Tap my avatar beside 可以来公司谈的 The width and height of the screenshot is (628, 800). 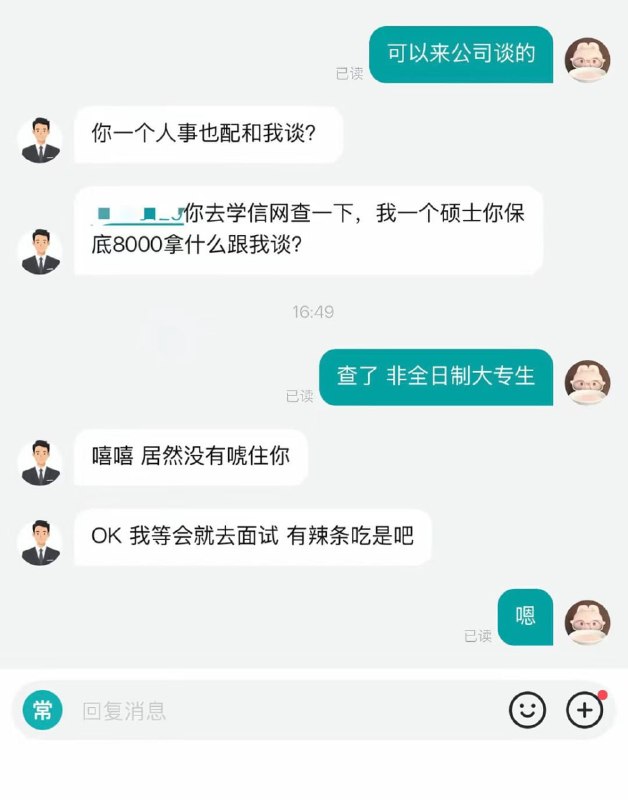coord(588,60)
